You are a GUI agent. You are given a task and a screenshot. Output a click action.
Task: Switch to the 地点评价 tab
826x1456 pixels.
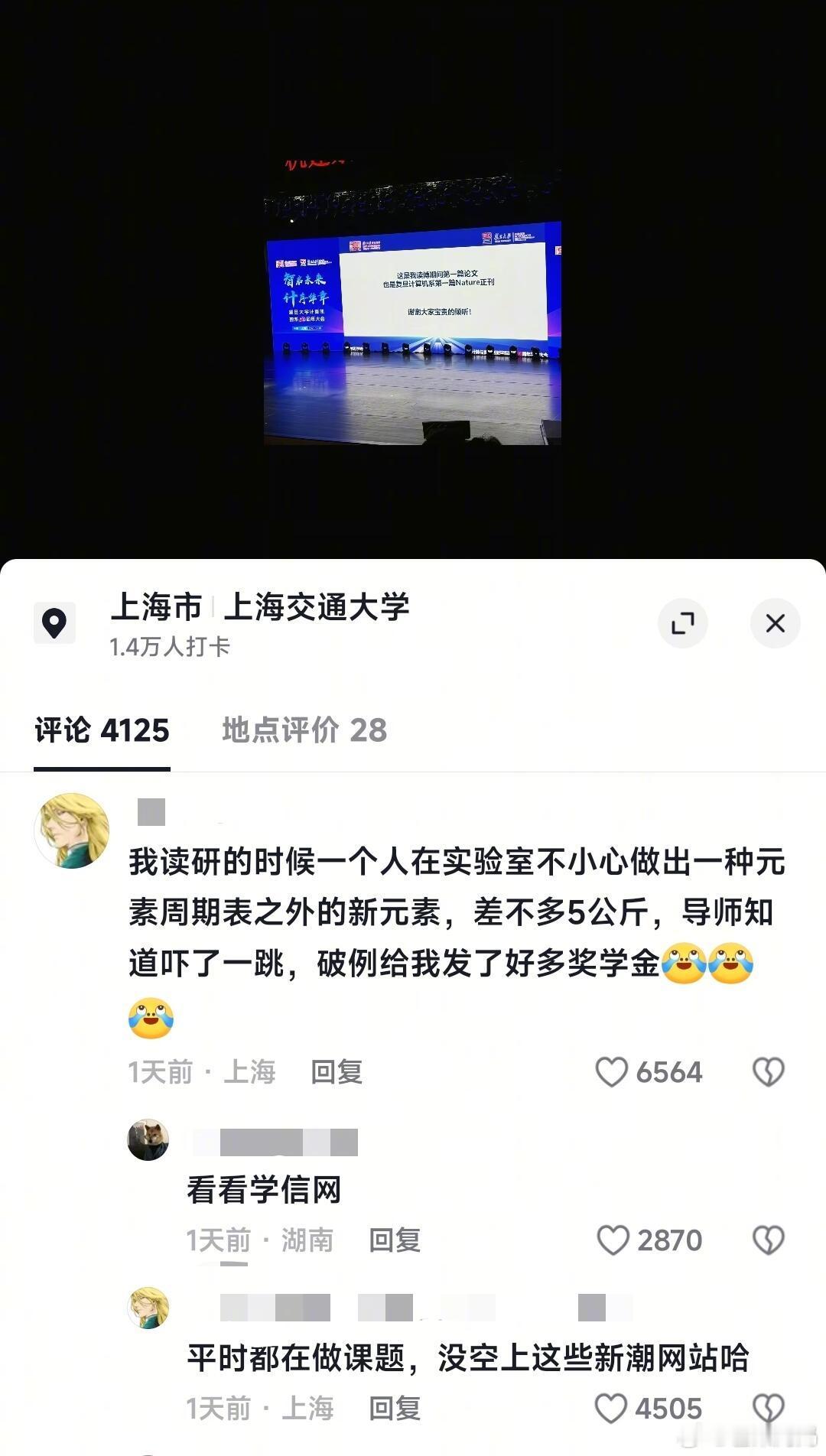[x=304, y=730]
